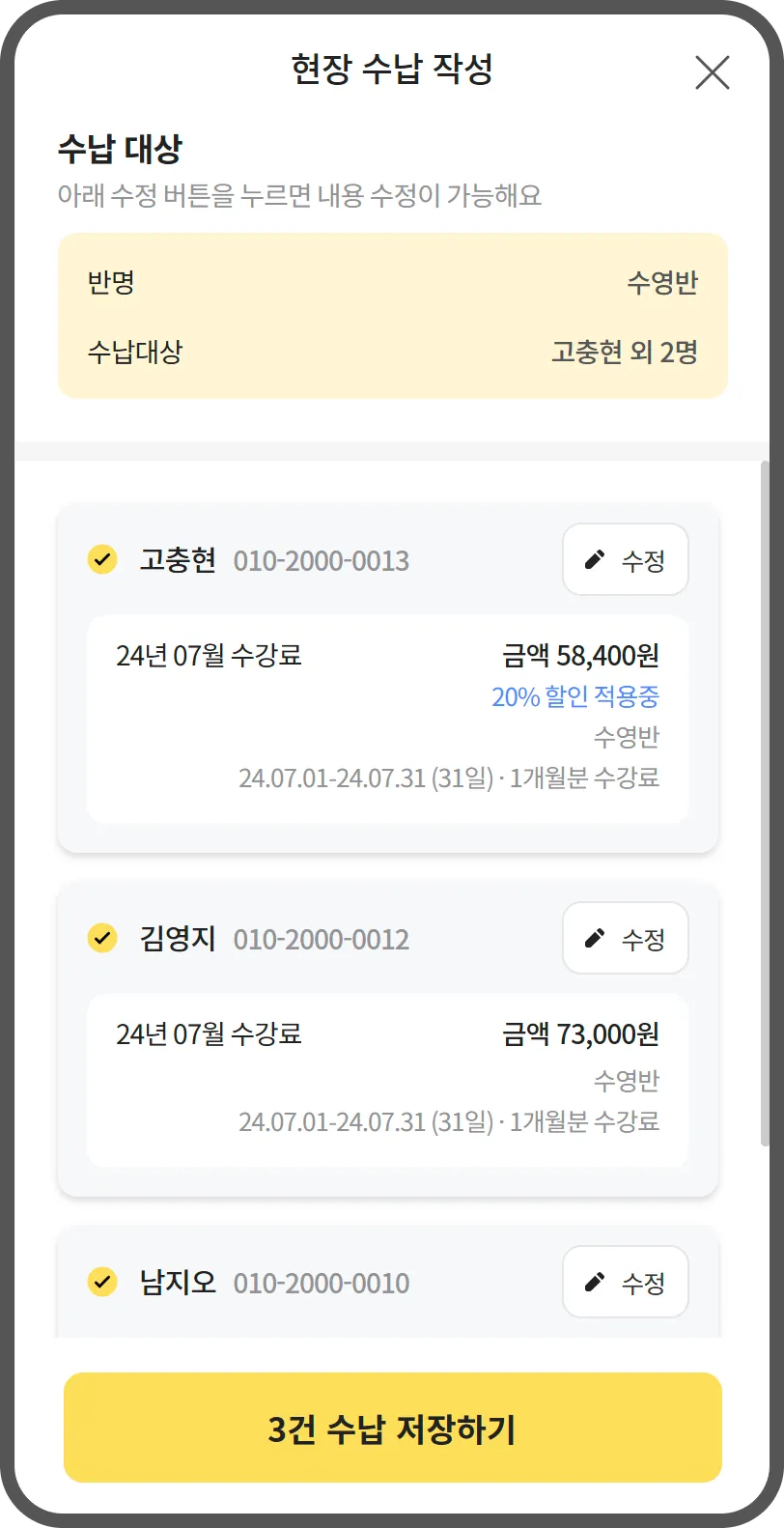Edit 고충현's payment entry with 수정
Viewport: 784px width, 1528px height.
626,560
